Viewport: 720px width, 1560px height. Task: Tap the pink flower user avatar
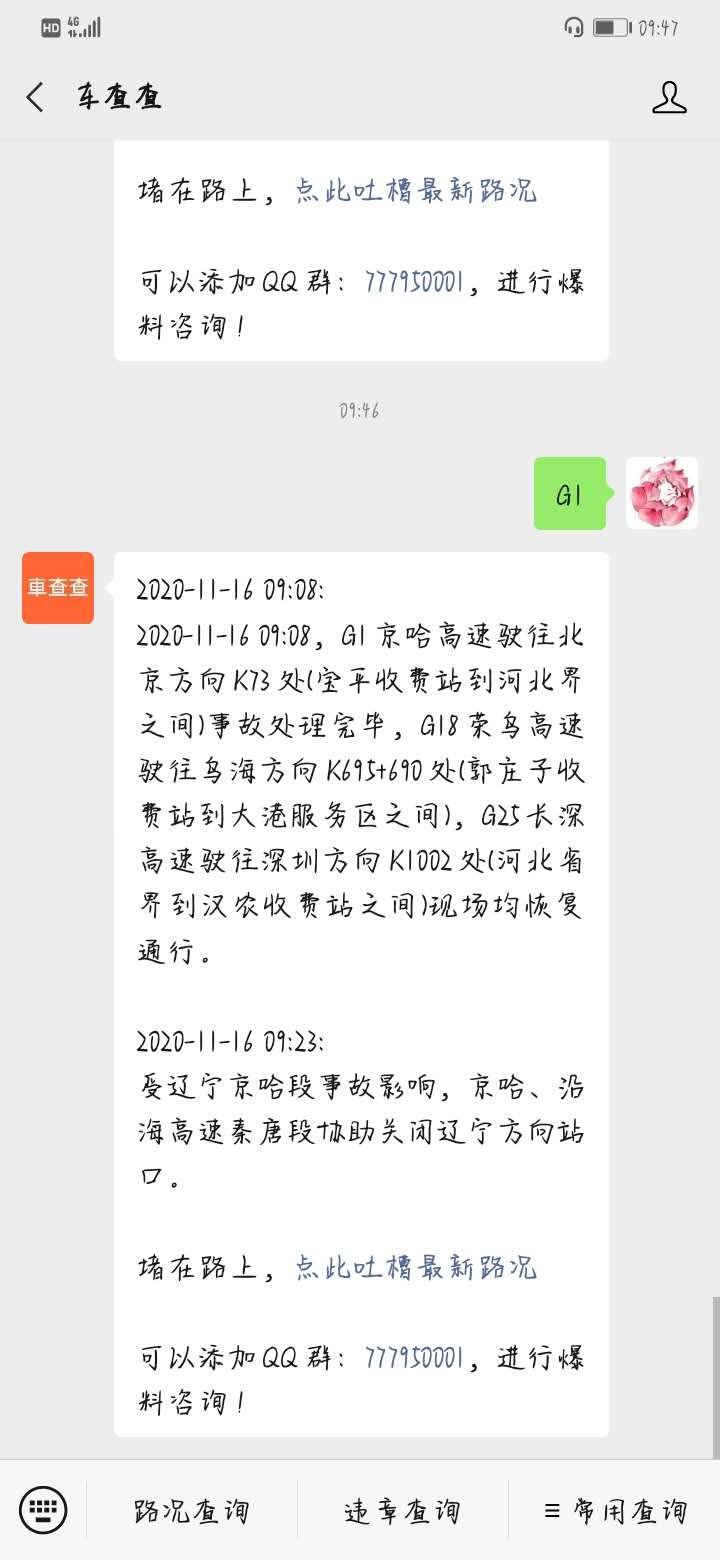[x=662, y=493]
